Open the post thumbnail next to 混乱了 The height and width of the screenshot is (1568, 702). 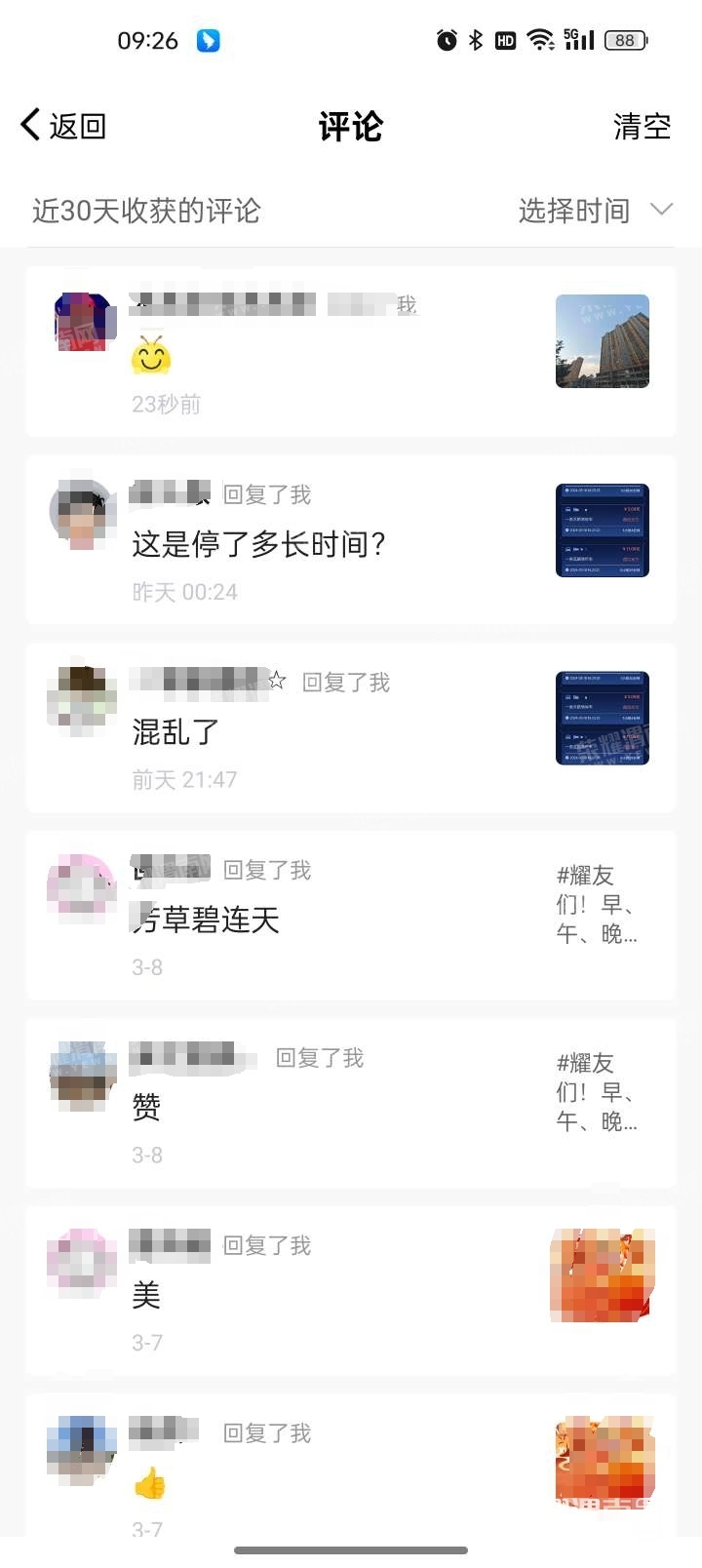point(602,718)
